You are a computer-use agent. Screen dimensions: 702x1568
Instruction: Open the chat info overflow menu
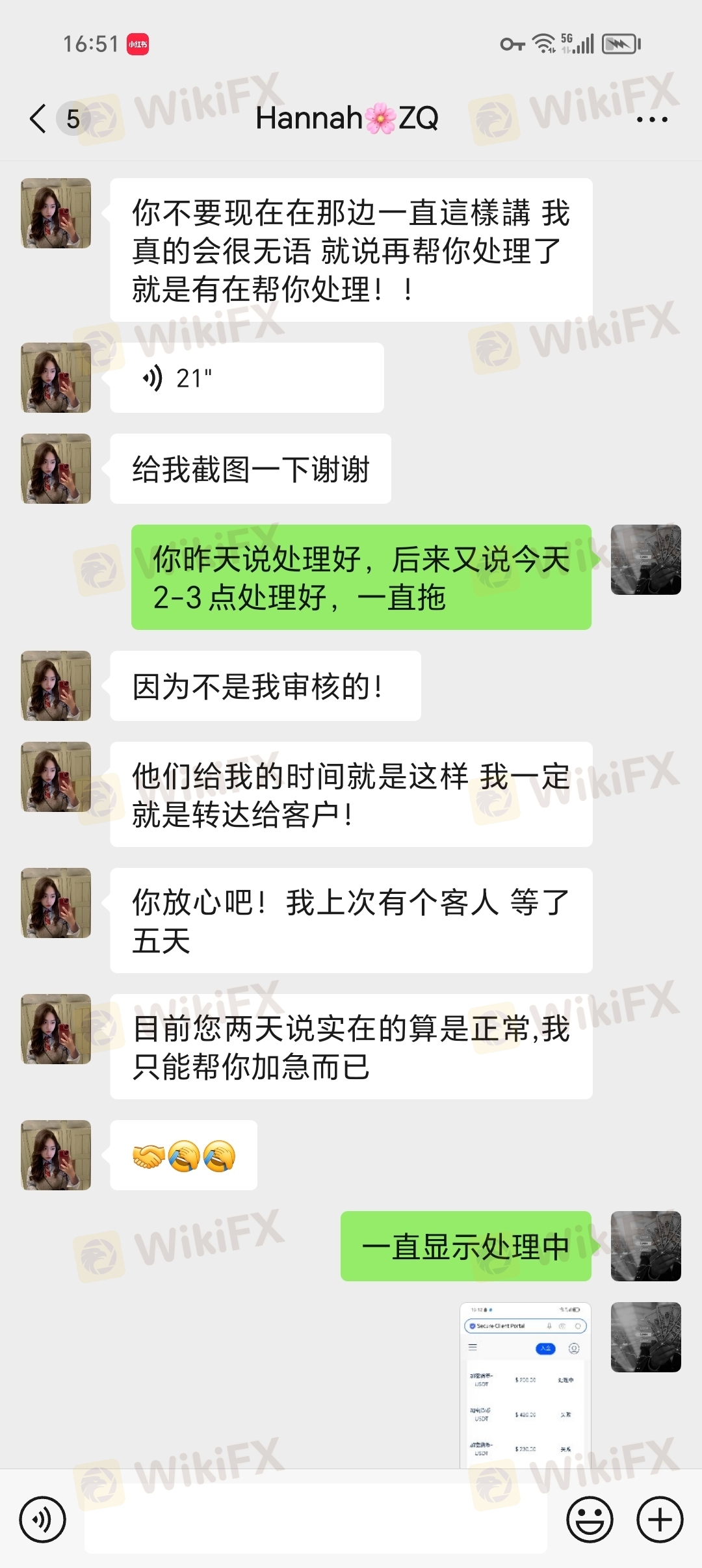coord(651,120)
